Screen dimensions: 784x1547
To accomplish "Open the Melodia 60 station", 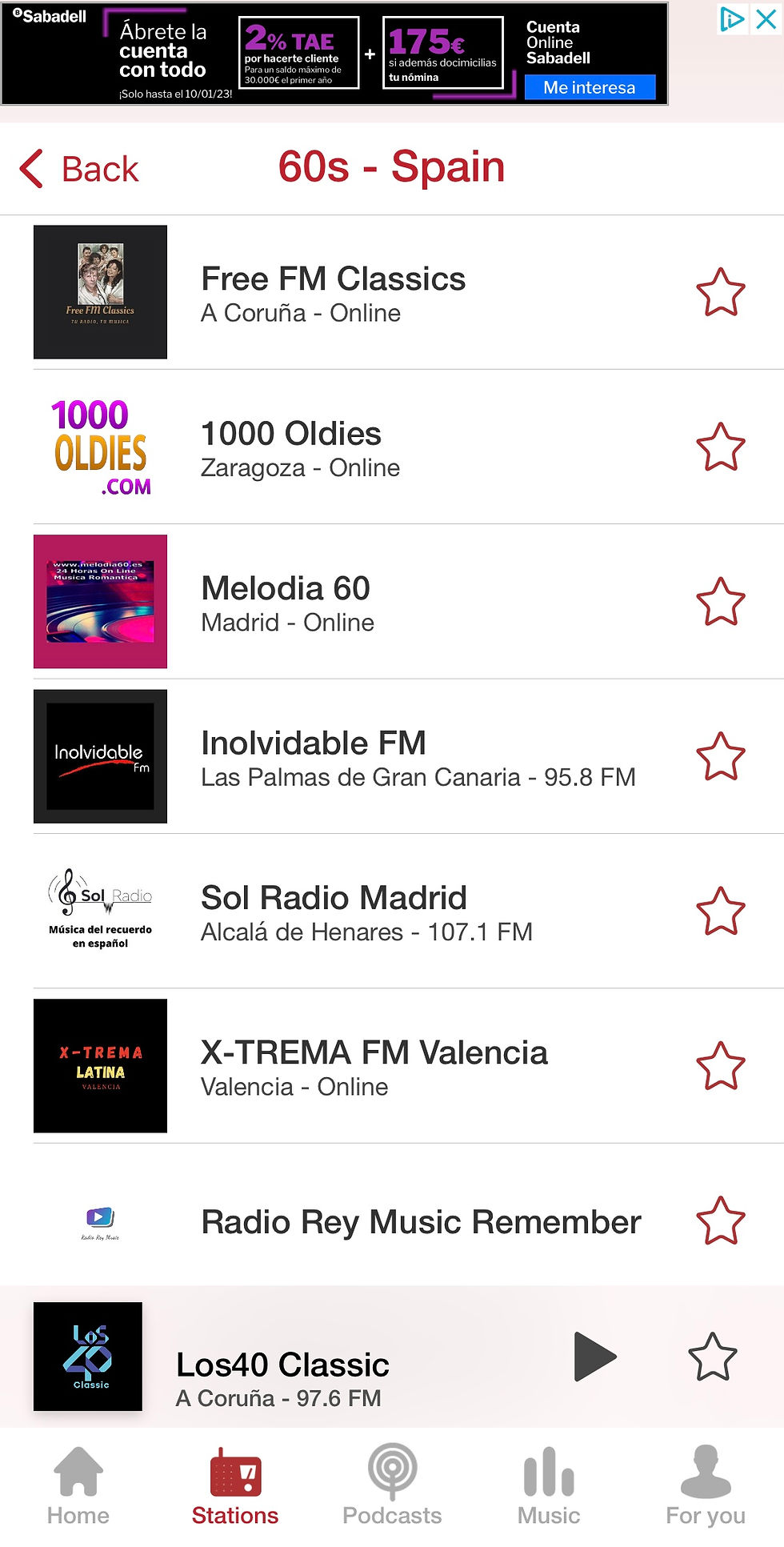I will tap(392, 602).
